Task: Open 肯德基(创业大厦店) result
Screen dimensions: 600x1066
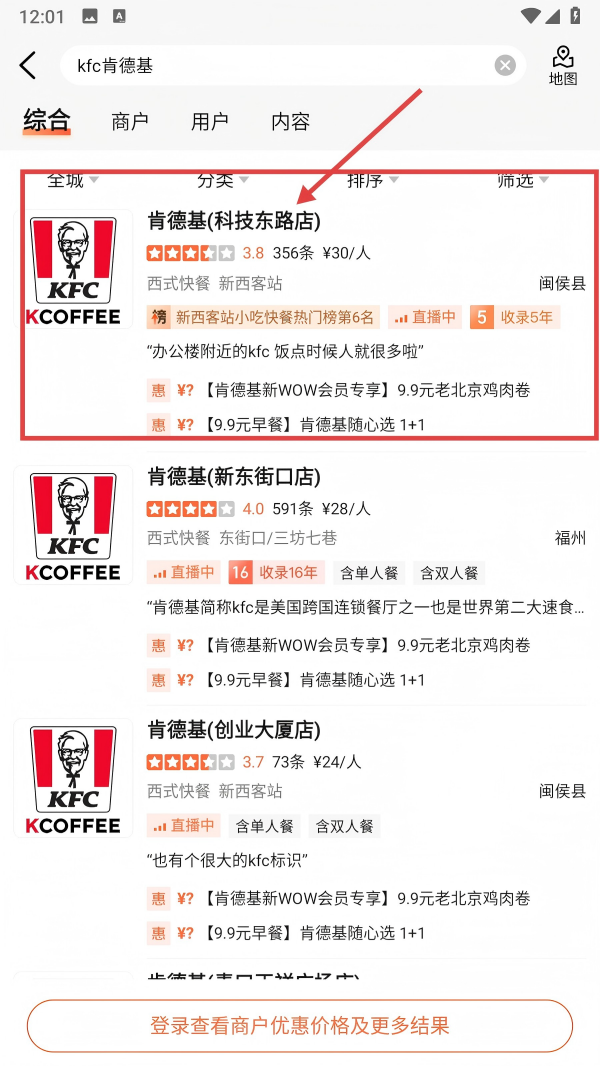Action: coord(234,730)
